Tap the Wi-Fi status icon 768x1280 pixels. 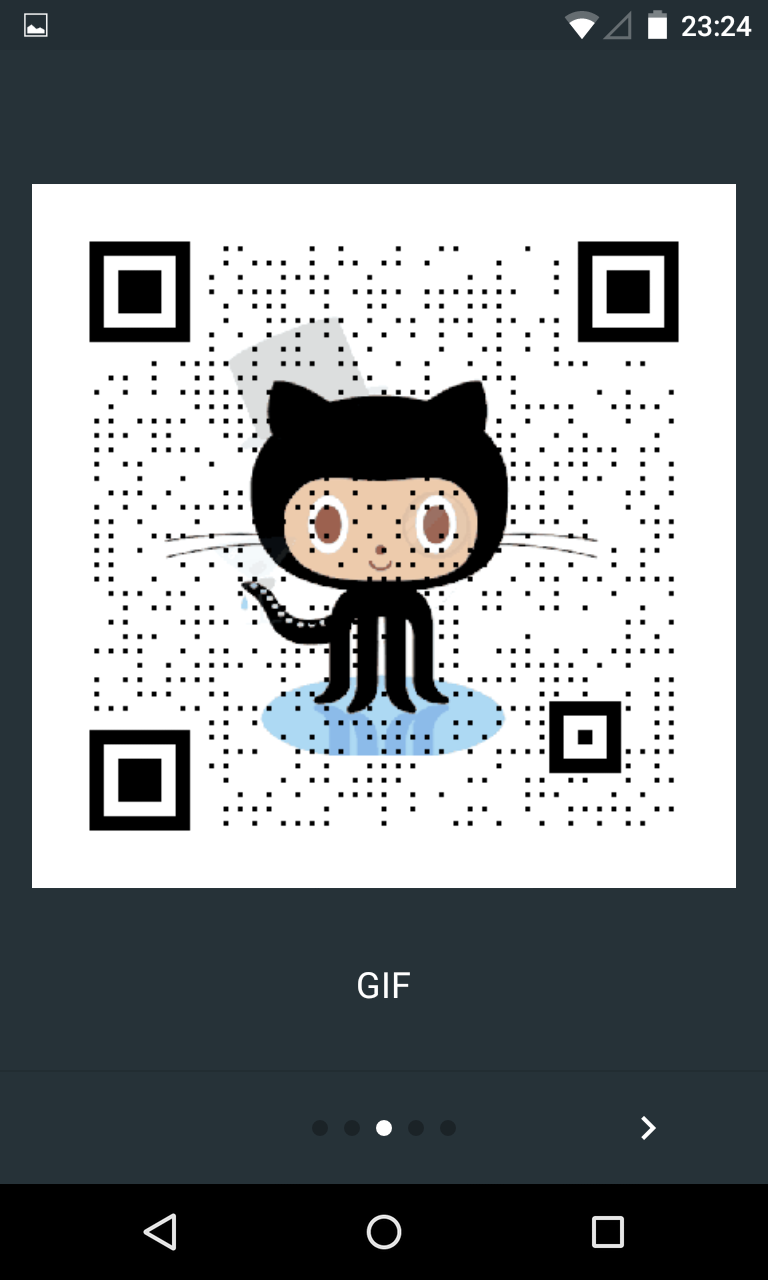tap(581, 25)
